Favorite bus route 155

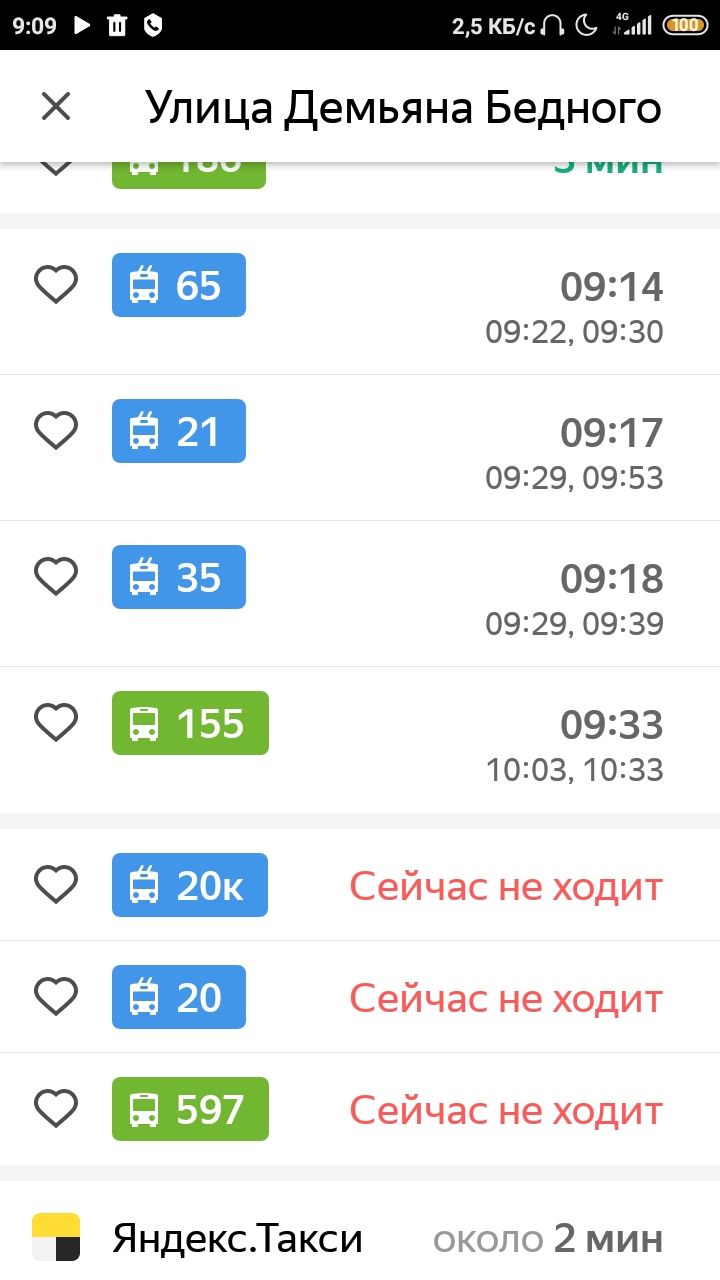coord(56,723)
